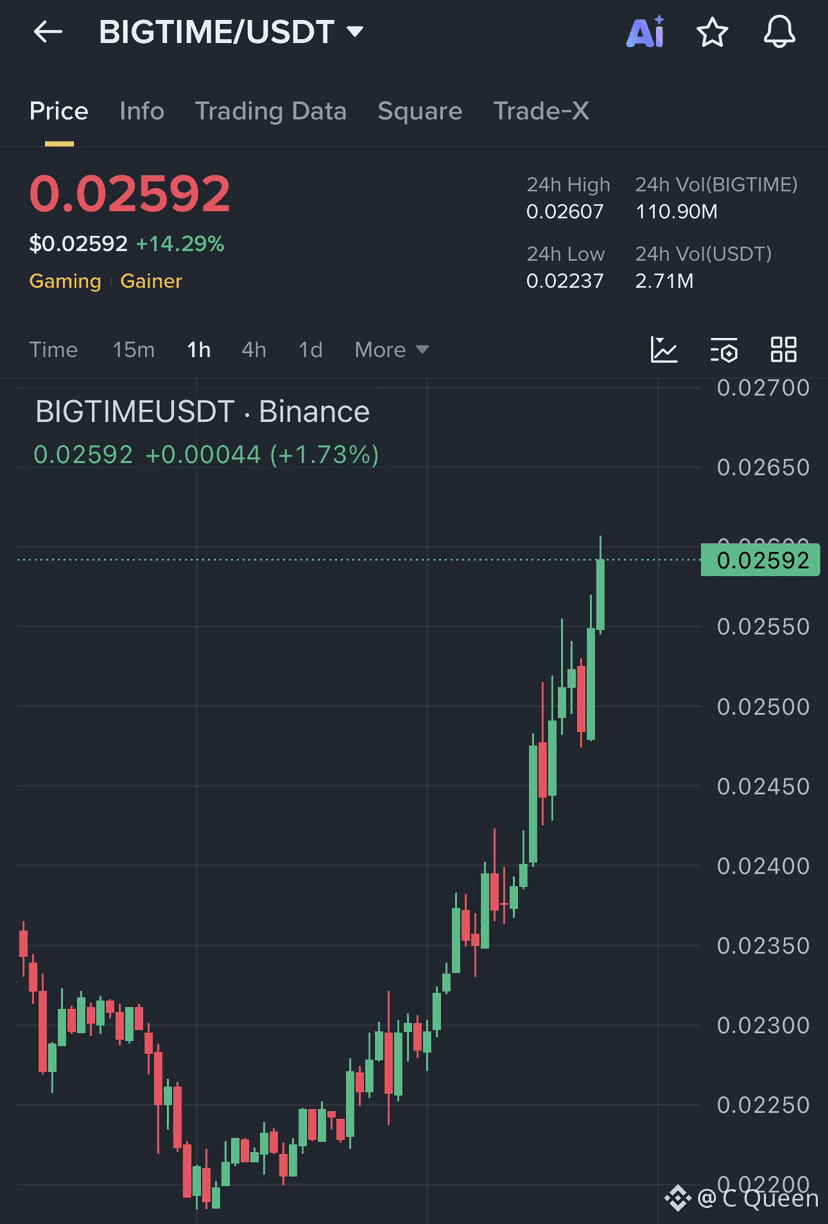Select the 4h chart interval
Screen dimensions: 828x1224
pos(253,350)
